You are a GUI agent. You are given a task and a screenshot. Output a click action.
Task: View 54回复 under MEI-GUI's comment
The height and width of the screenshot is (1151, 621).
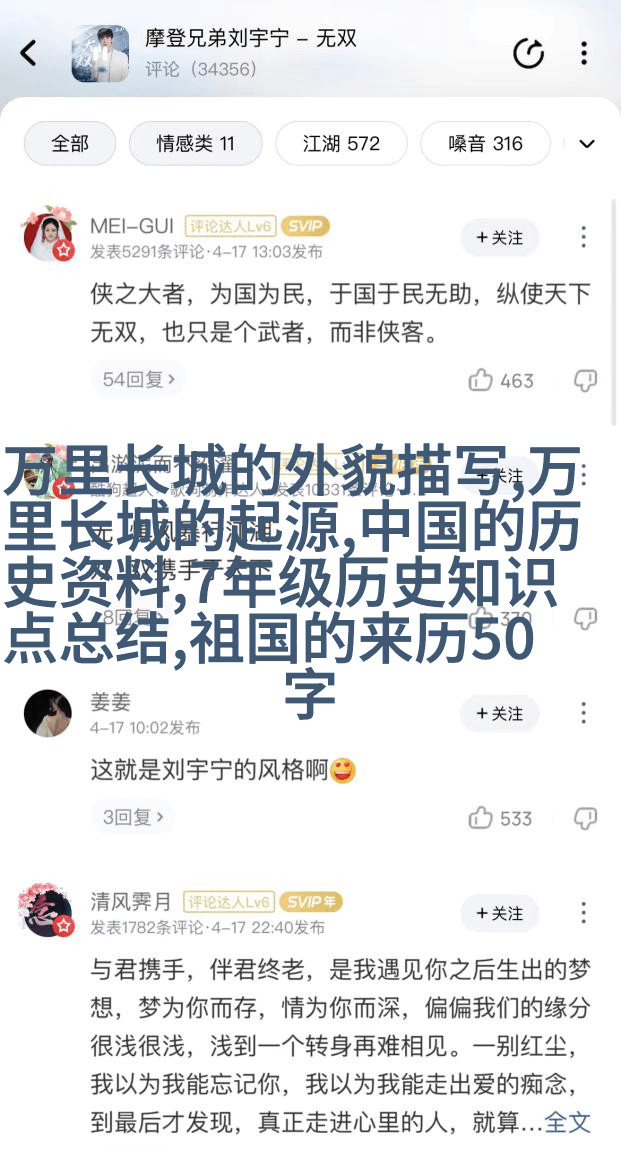pyautogui.click(x=139, y=380)
